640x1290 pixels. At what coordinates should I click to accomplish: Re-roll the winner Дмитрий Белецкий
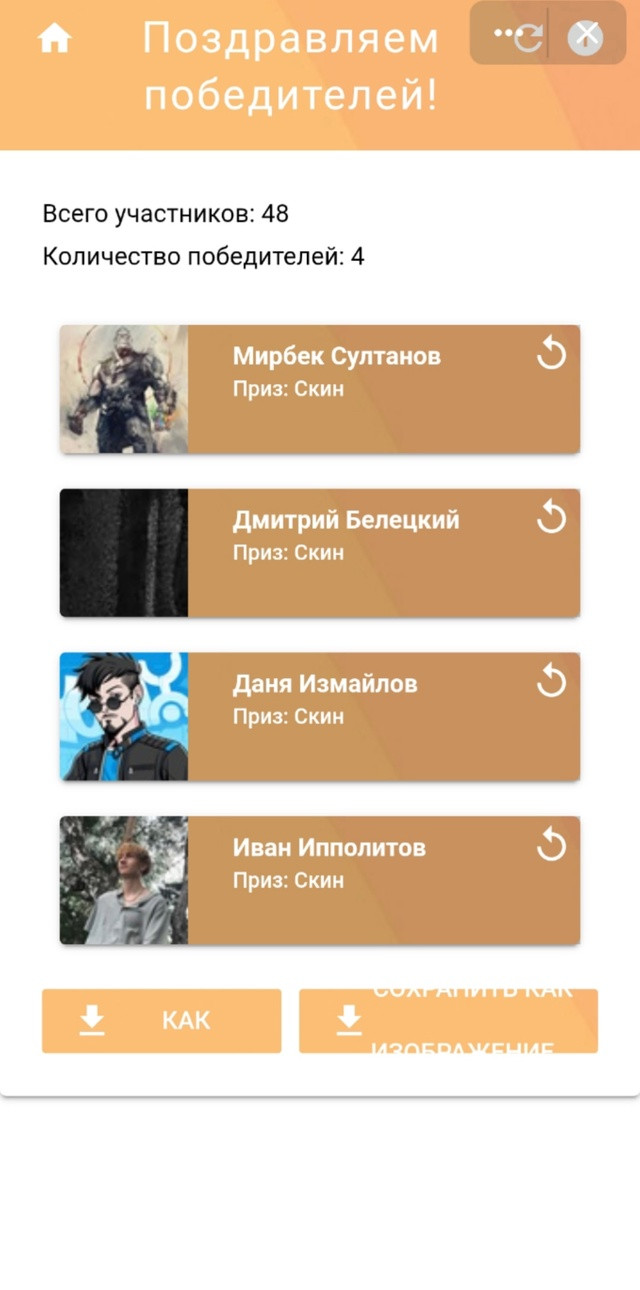pos(551,518)
